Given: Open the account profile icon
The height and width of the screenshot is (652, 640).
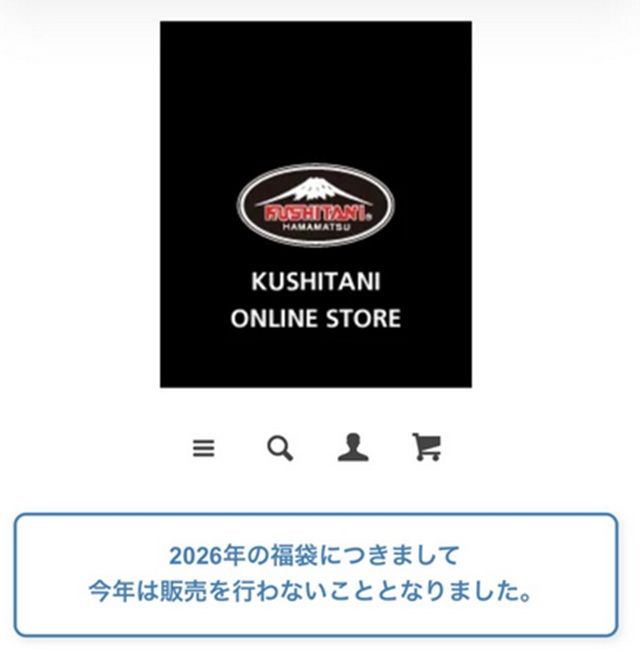Looking at the screenshot, I should (353, 449).
